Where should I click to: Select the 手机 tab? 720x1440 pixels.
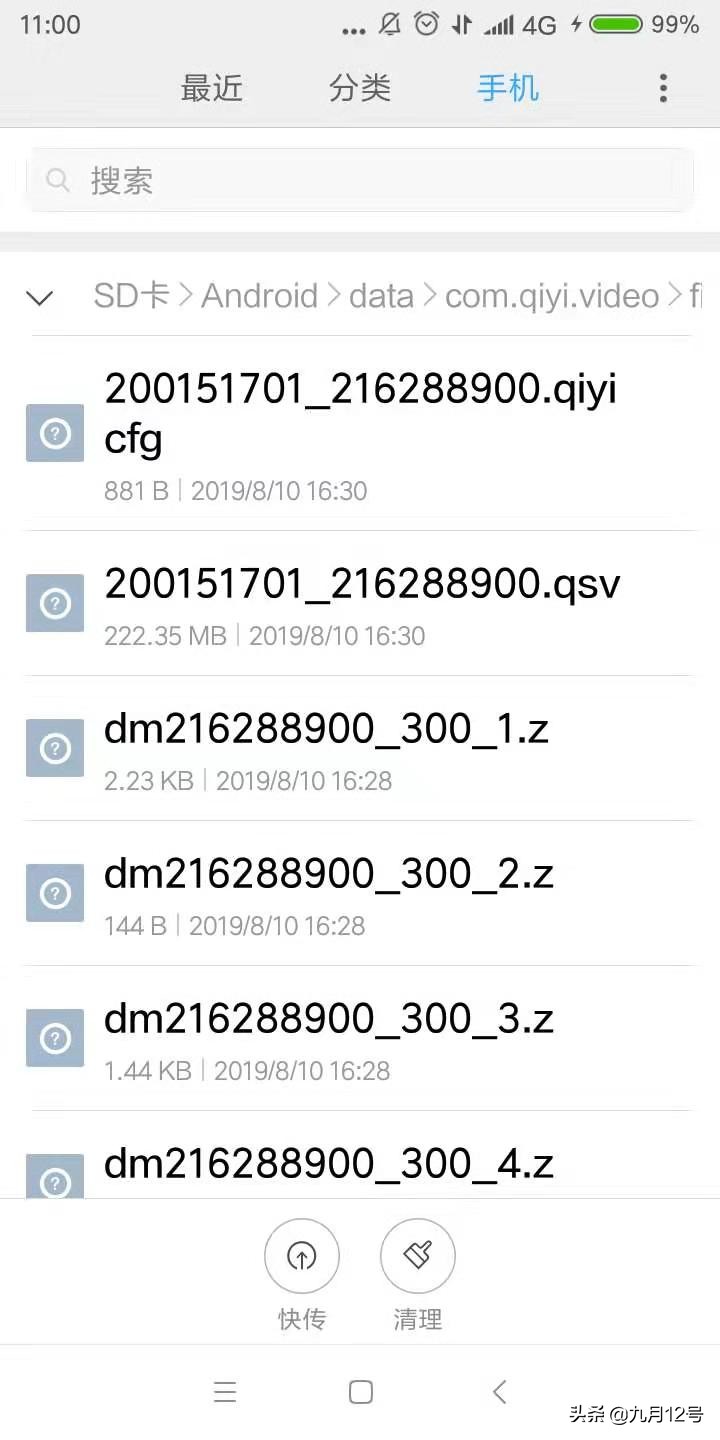point(508,88)
